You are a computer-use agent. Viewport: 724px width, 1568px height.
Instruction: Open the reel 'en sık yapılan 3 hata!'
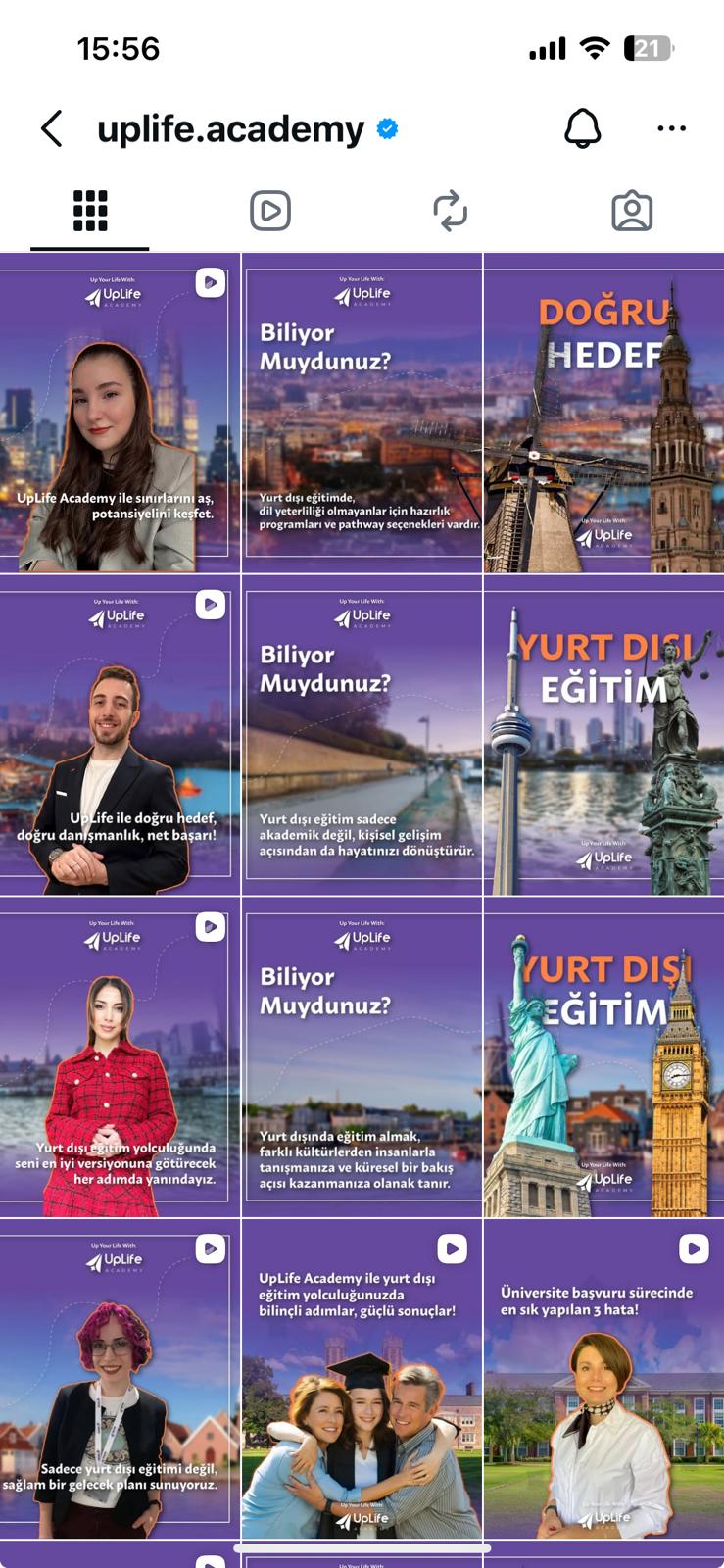click(603, 1380)
